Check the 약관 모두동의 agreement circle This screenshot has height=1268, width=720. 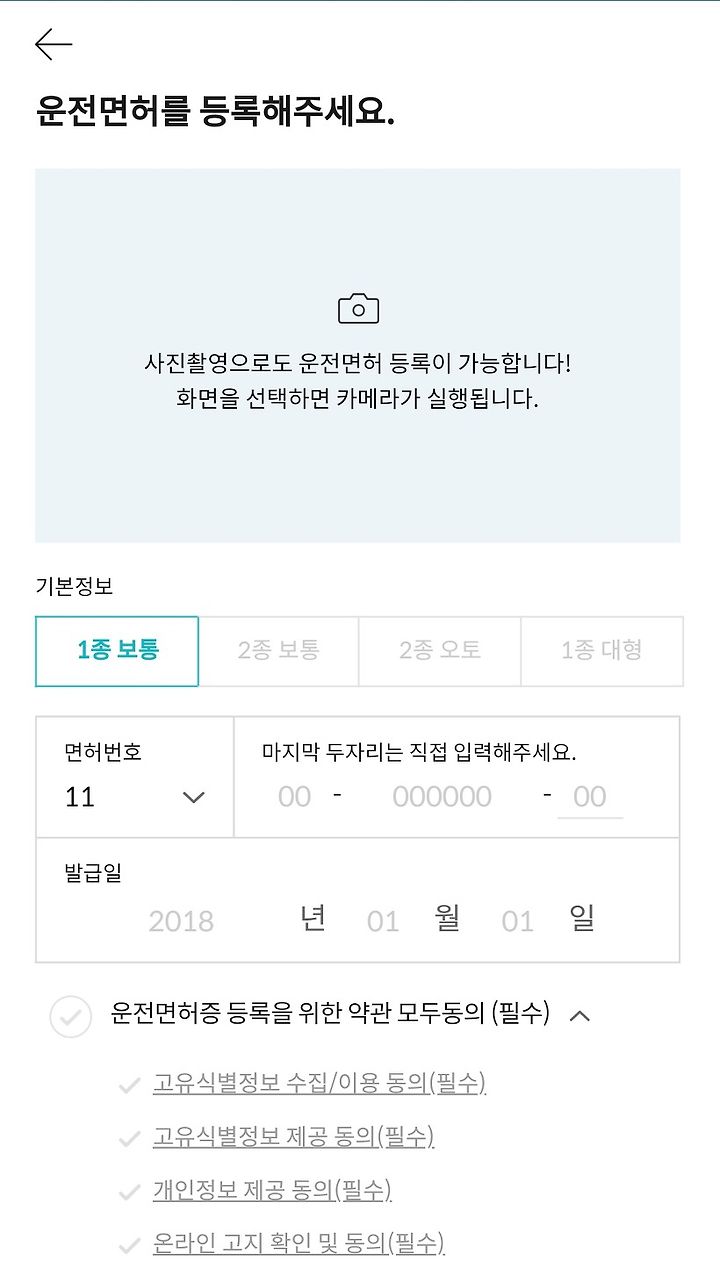tap(71, 1016)
